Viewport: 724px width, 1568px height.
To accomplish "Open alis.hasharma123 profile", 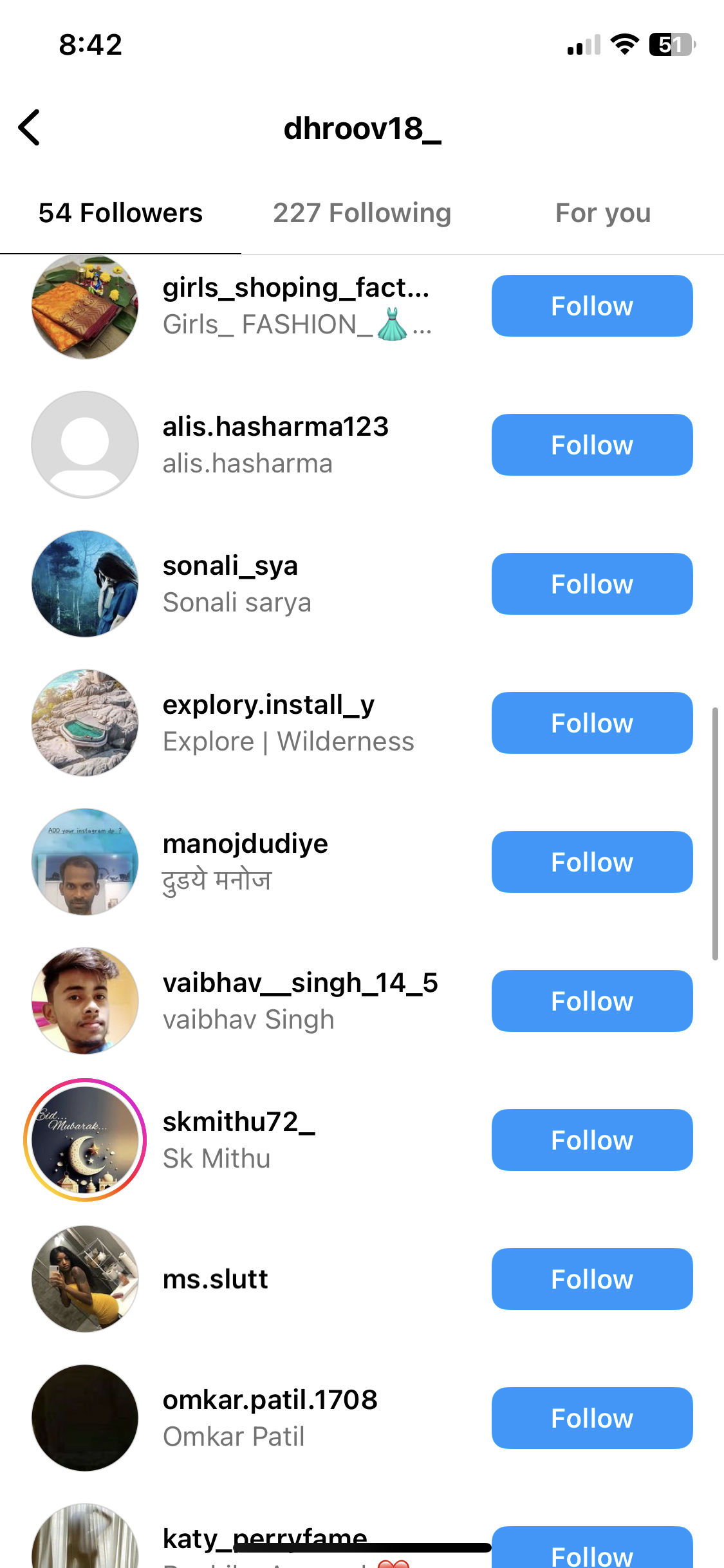I will 275,427.
